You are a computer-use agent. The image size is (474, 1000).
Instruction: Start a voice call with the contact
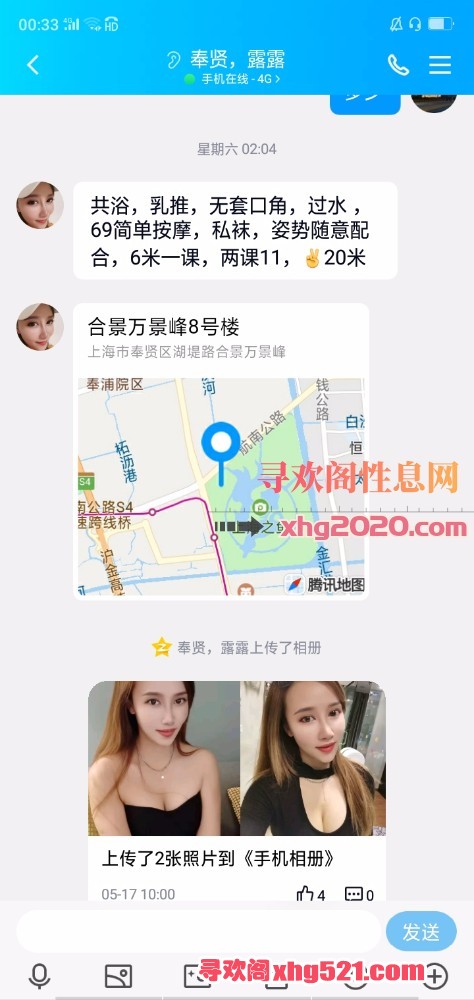(x=398, y=64)
